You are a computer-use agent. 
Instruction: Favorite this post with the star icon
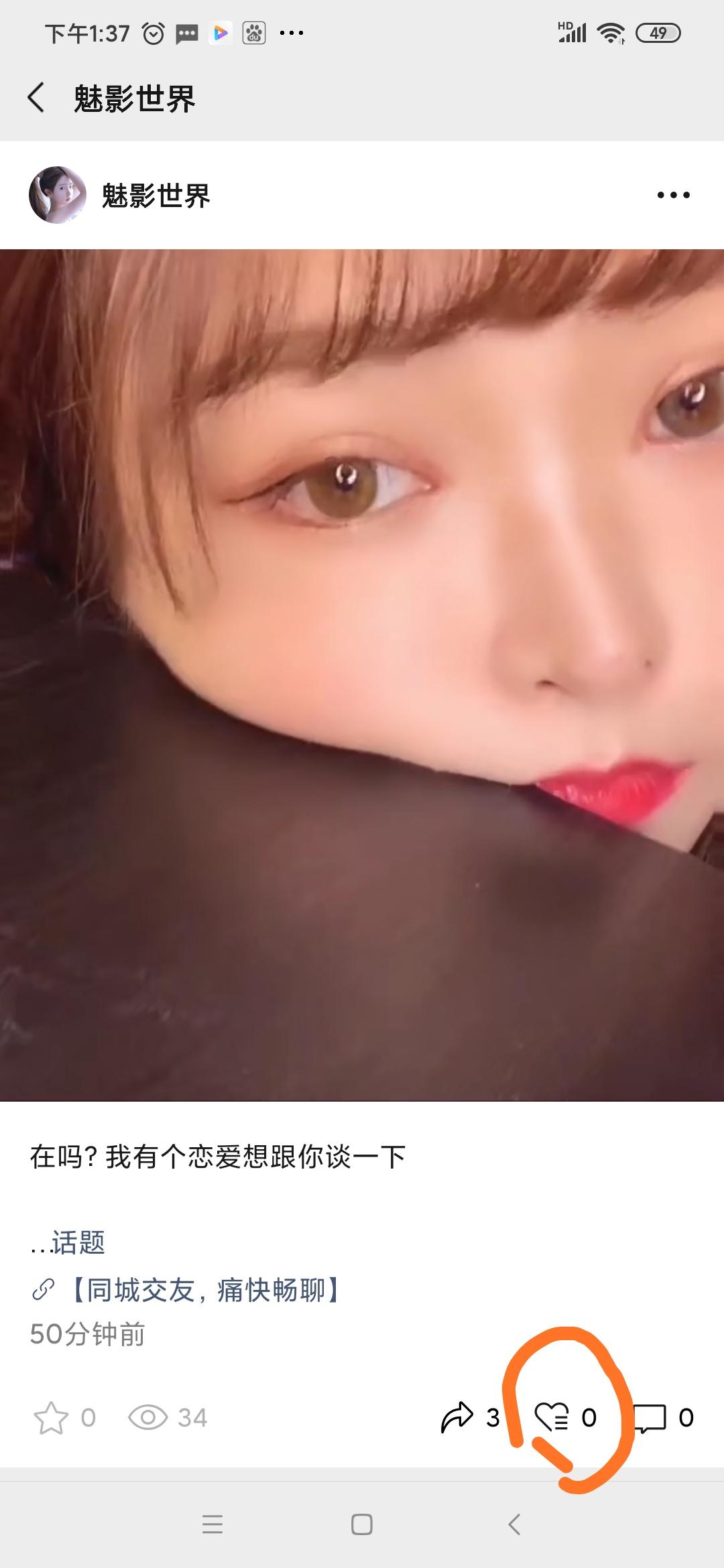(x=51, y=1418)
